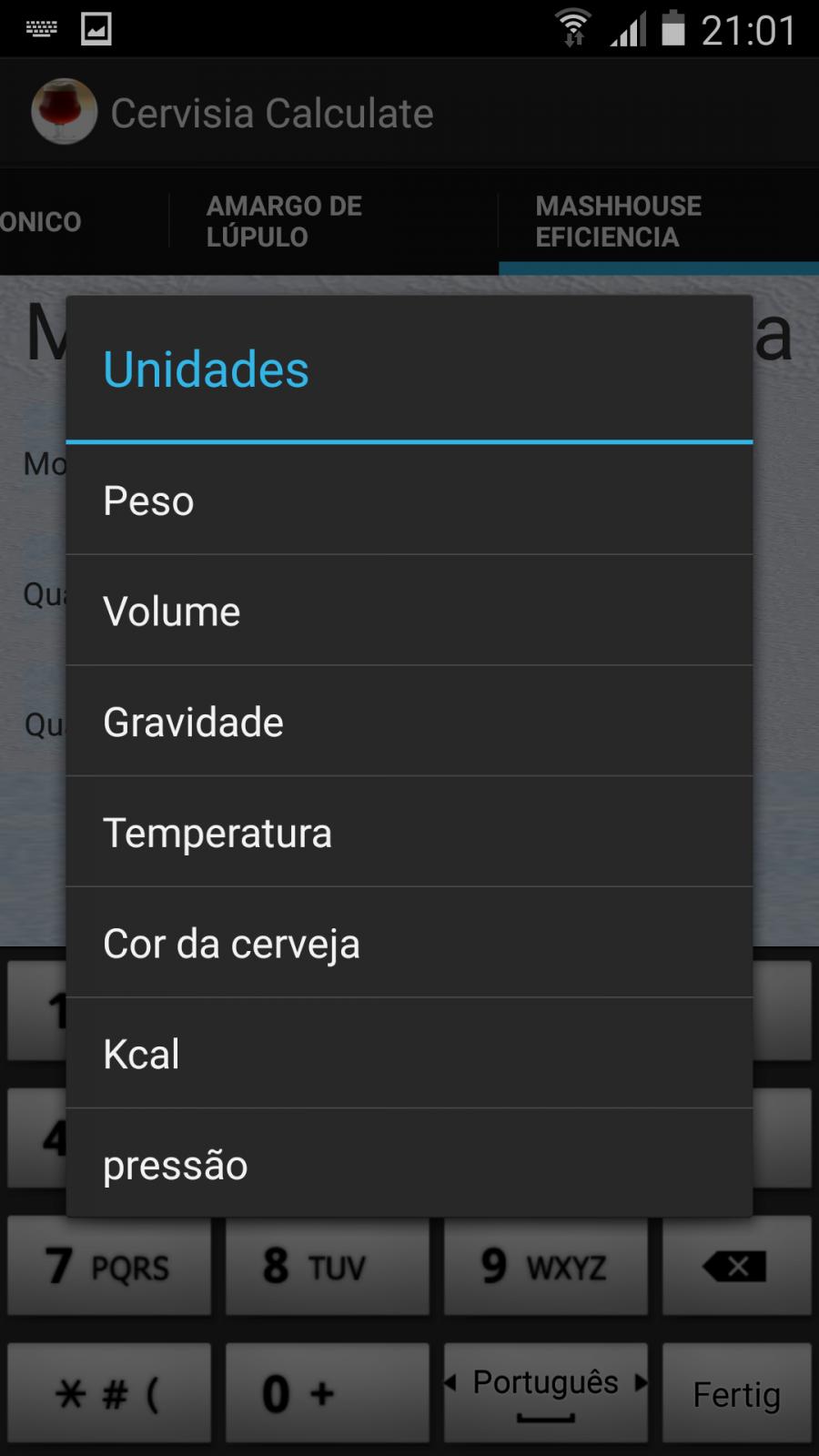Select Cor da cerveja option
Viewport: 819px width, 1456px height.
pos(409,944)
